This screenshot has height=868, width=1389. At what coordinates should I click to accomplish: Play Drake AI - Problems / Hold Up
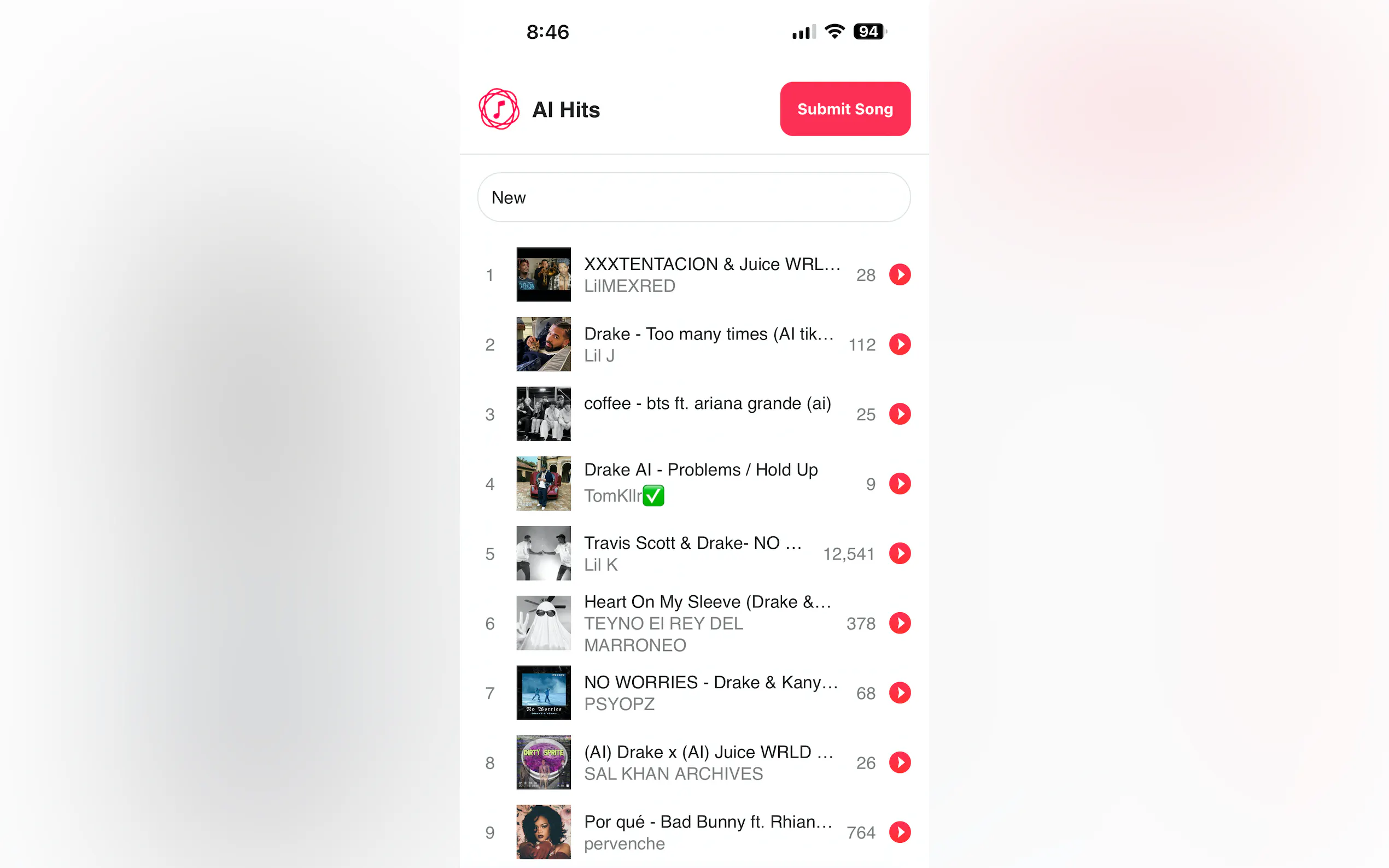(899, 484)
